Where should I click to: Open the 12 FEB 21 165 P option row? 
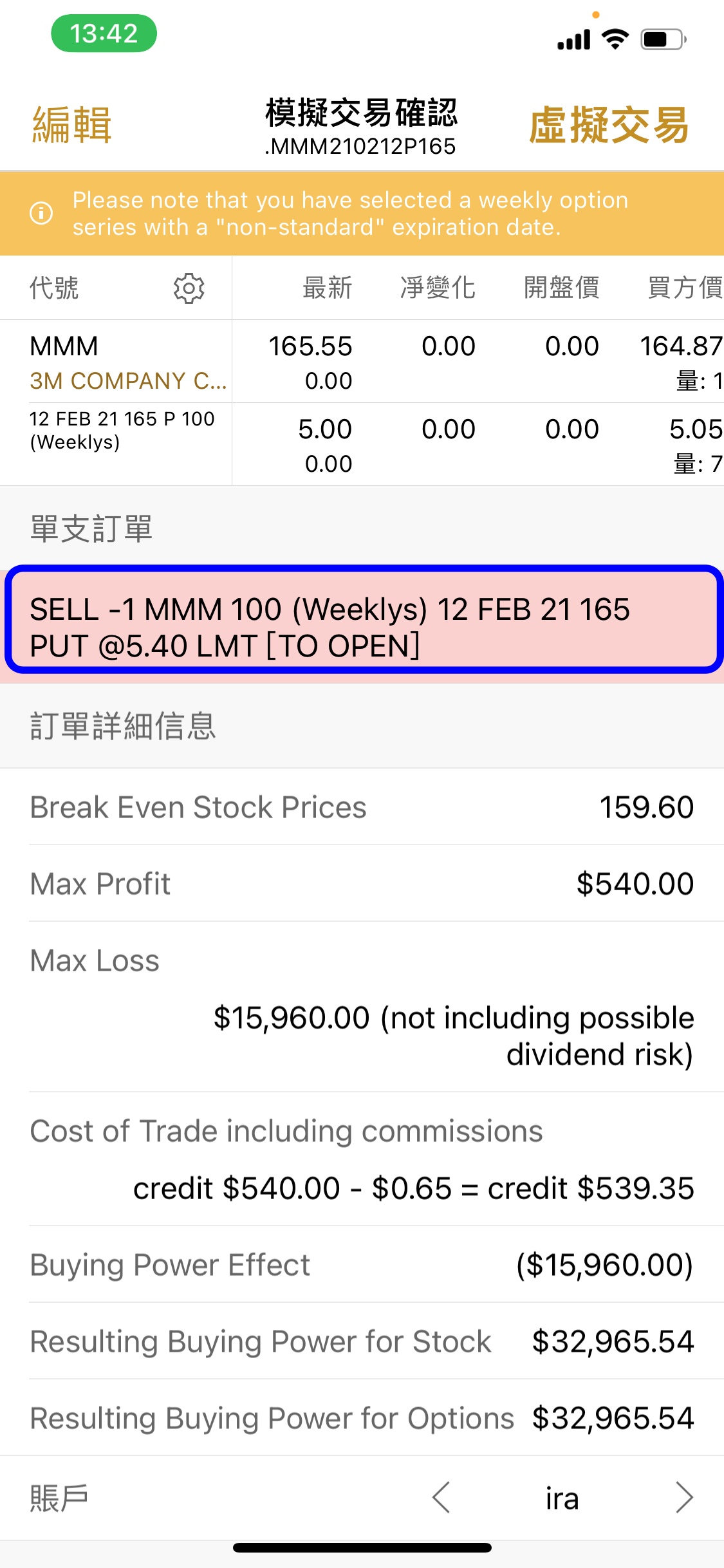point(362,445)
